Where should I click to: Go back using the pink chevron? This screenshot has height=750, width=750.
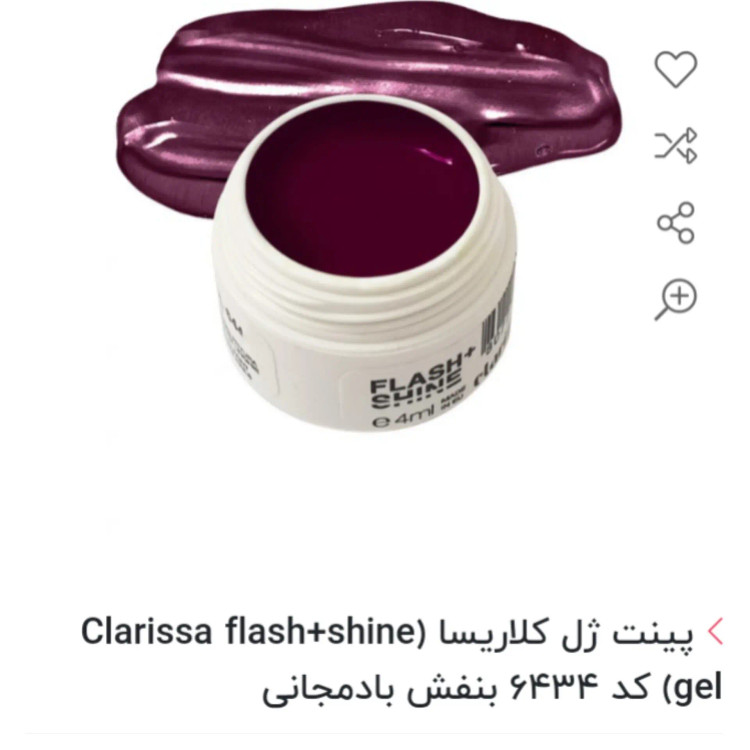pos(715,632)
